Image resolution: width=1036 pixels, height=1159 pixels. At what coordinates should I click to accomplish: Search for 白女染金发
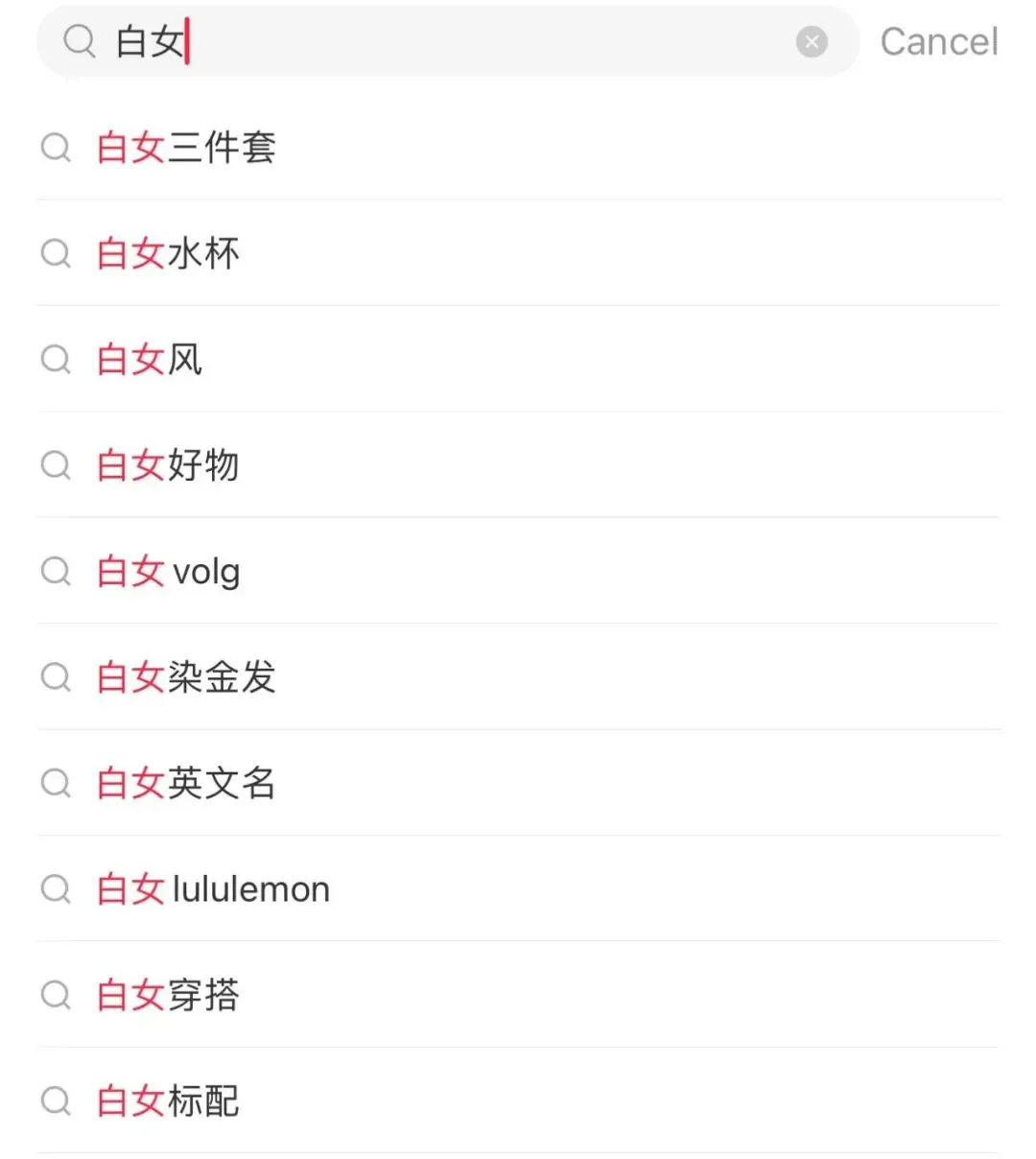[186, 677]
